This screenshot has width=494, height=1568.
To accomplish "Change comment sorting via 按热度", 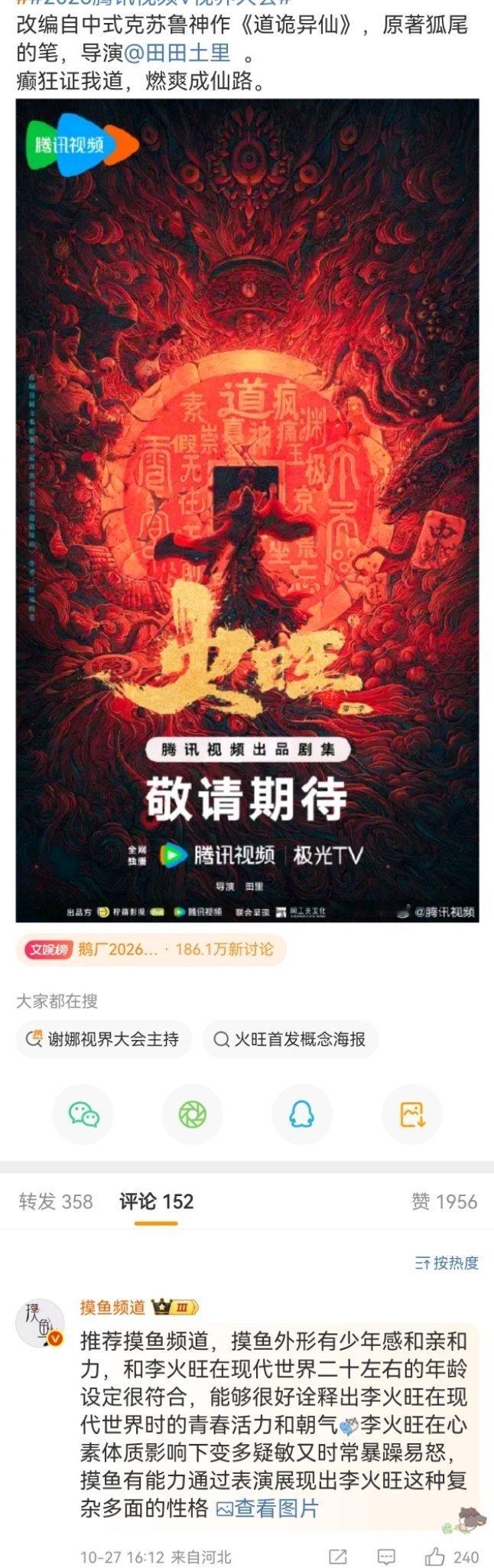I will tap(447, 1263).
